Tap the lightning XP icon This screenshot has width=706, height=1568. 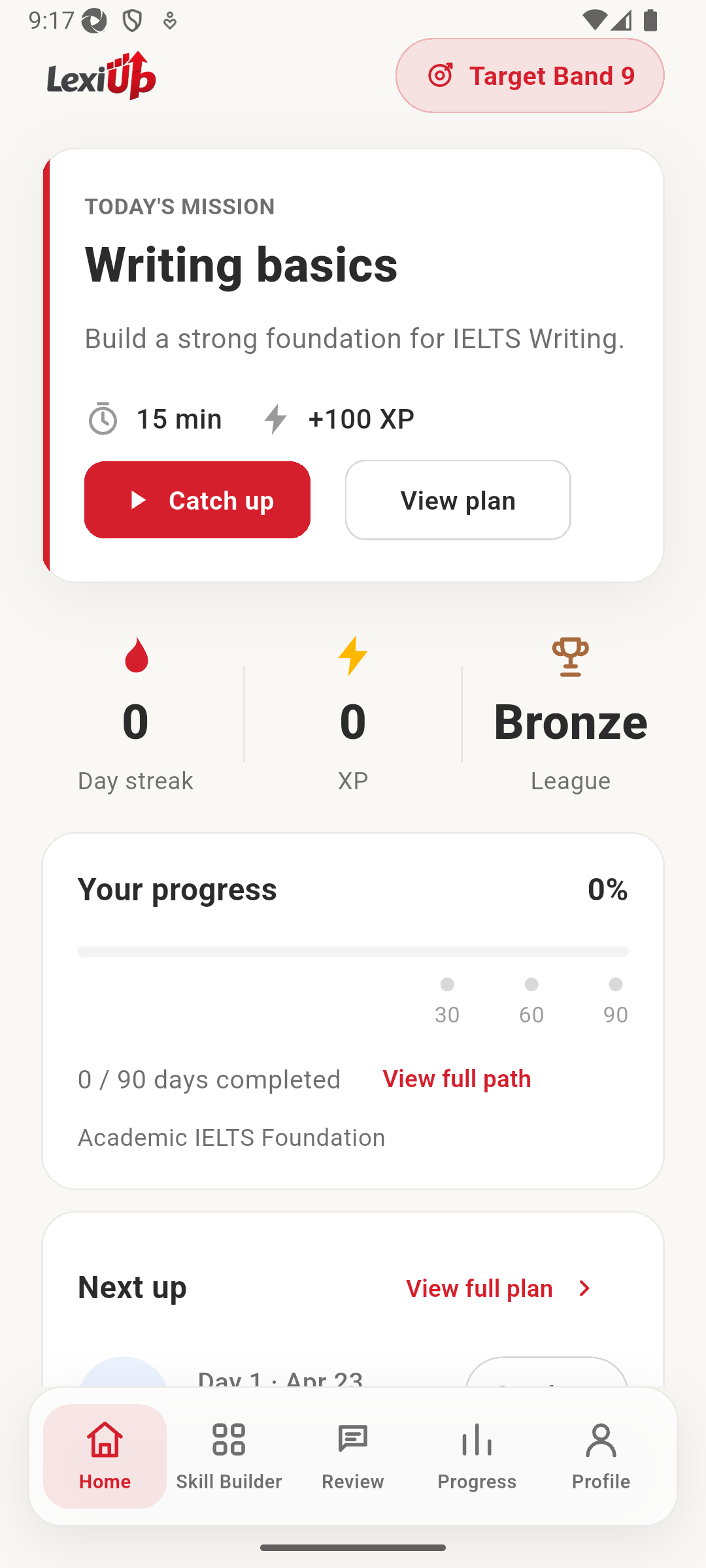353,657
